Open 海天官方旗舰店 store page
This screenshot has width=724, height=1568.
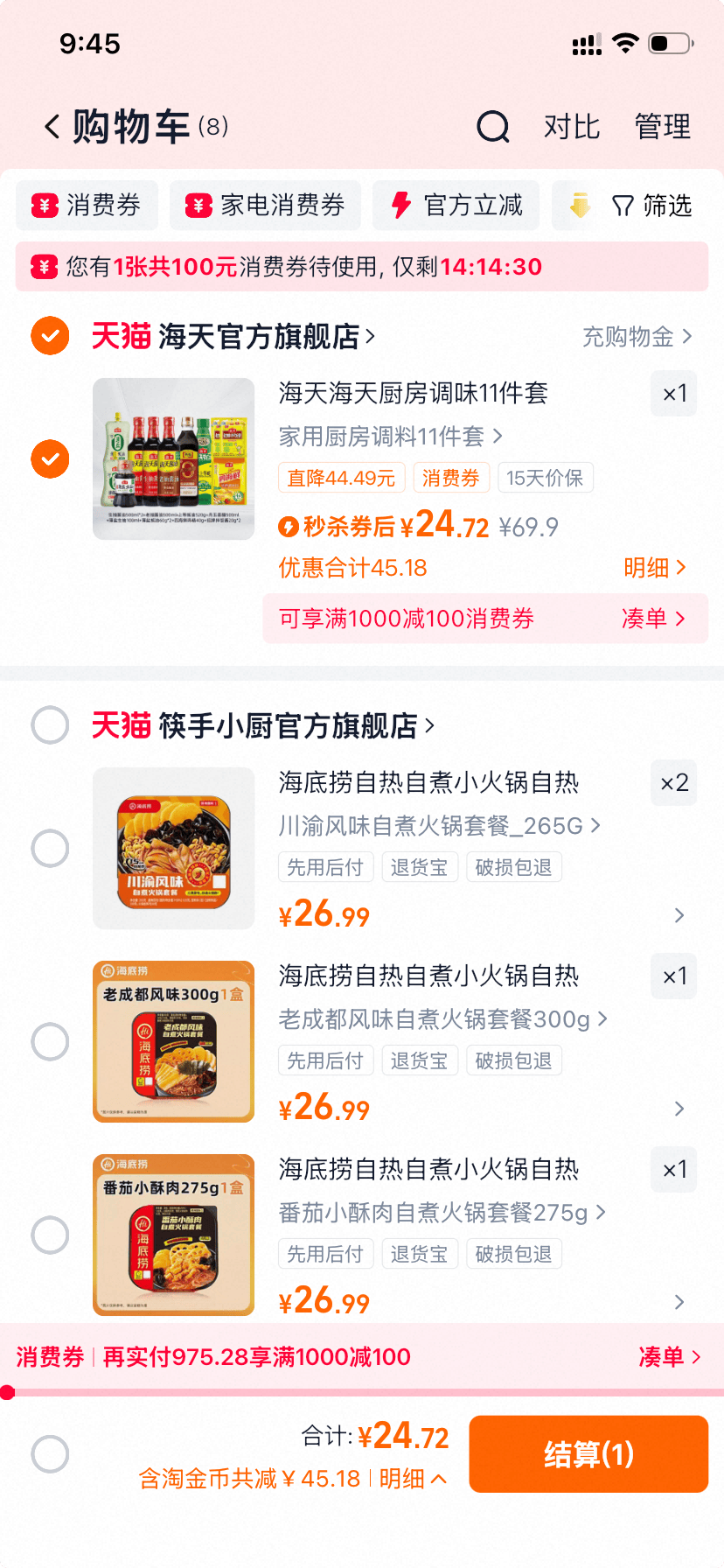click(262, 336)
